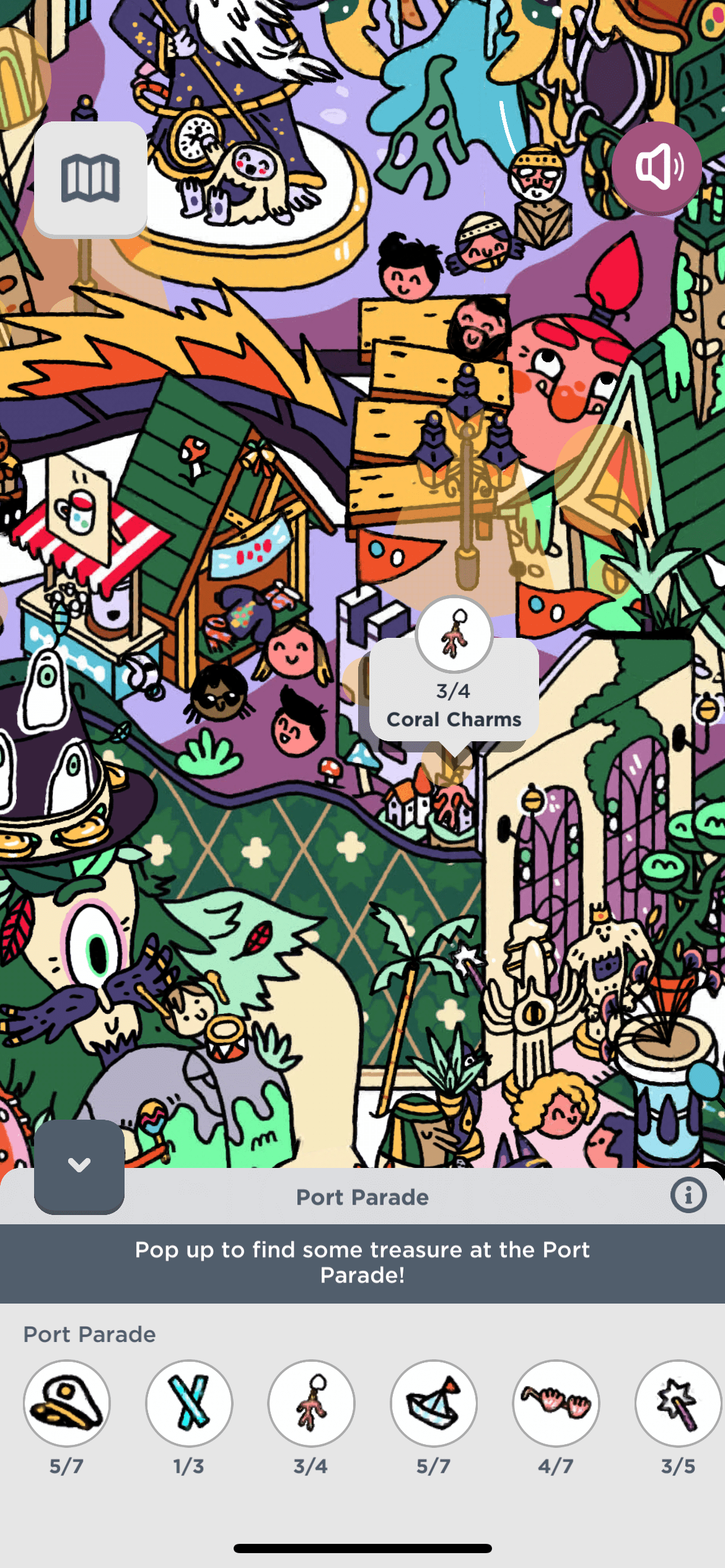This screenshot has height=1568, width=725.
Task: Collapse the Port Parade panel
Action: 79,1165
